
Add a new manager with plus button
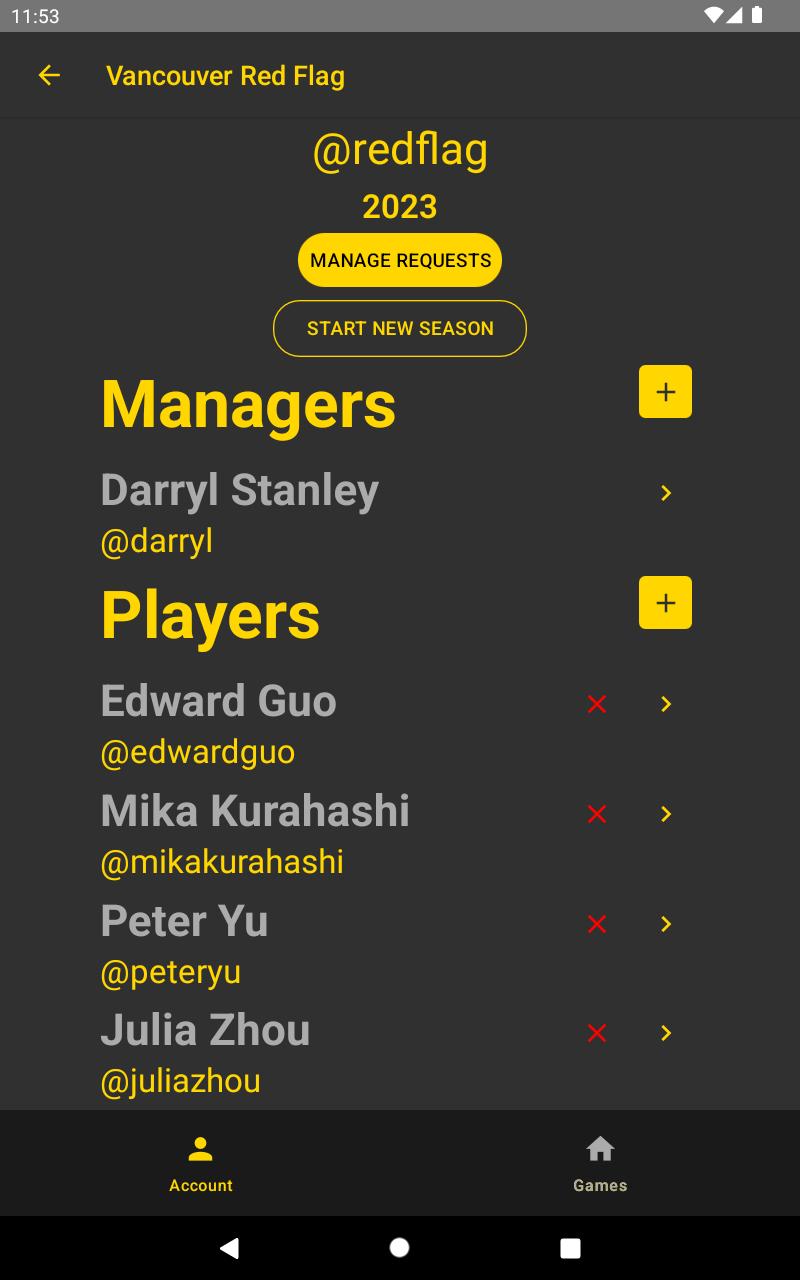(x=665, y=392)
